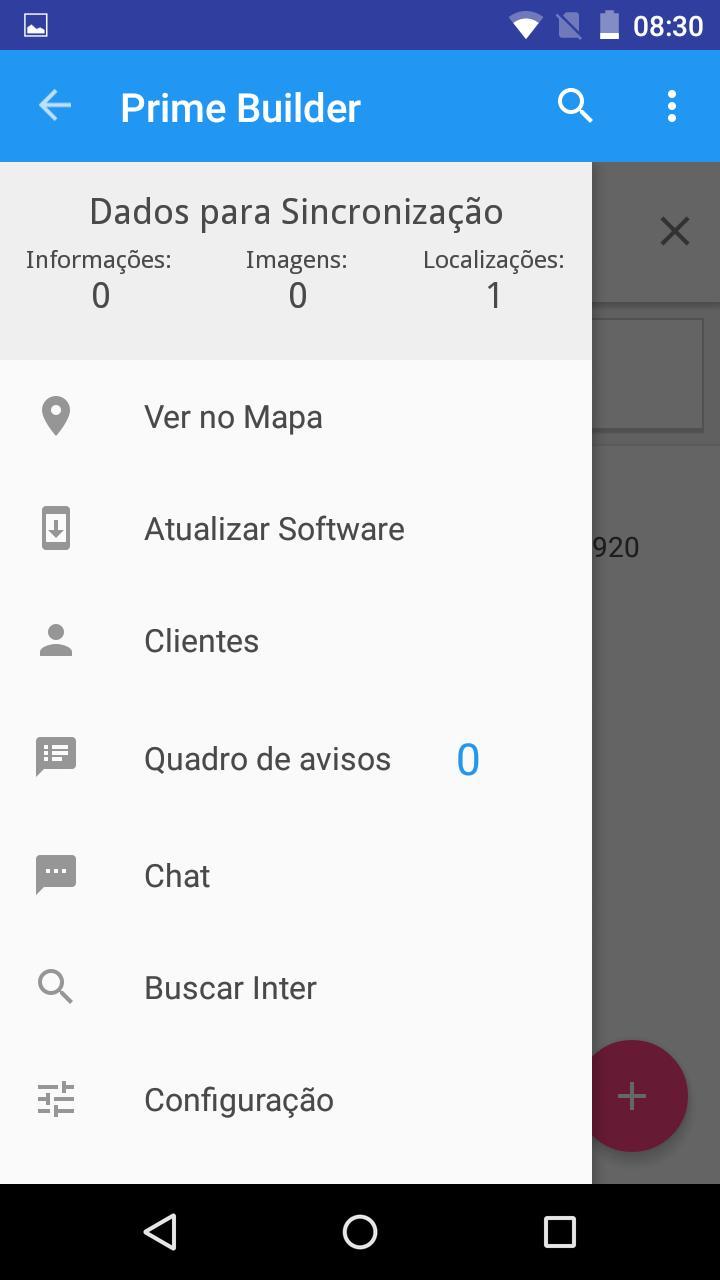Select the Clientes menu entry
This screenshot has width=720, height=1280.
pyautogui.click(x=201, y=640)
